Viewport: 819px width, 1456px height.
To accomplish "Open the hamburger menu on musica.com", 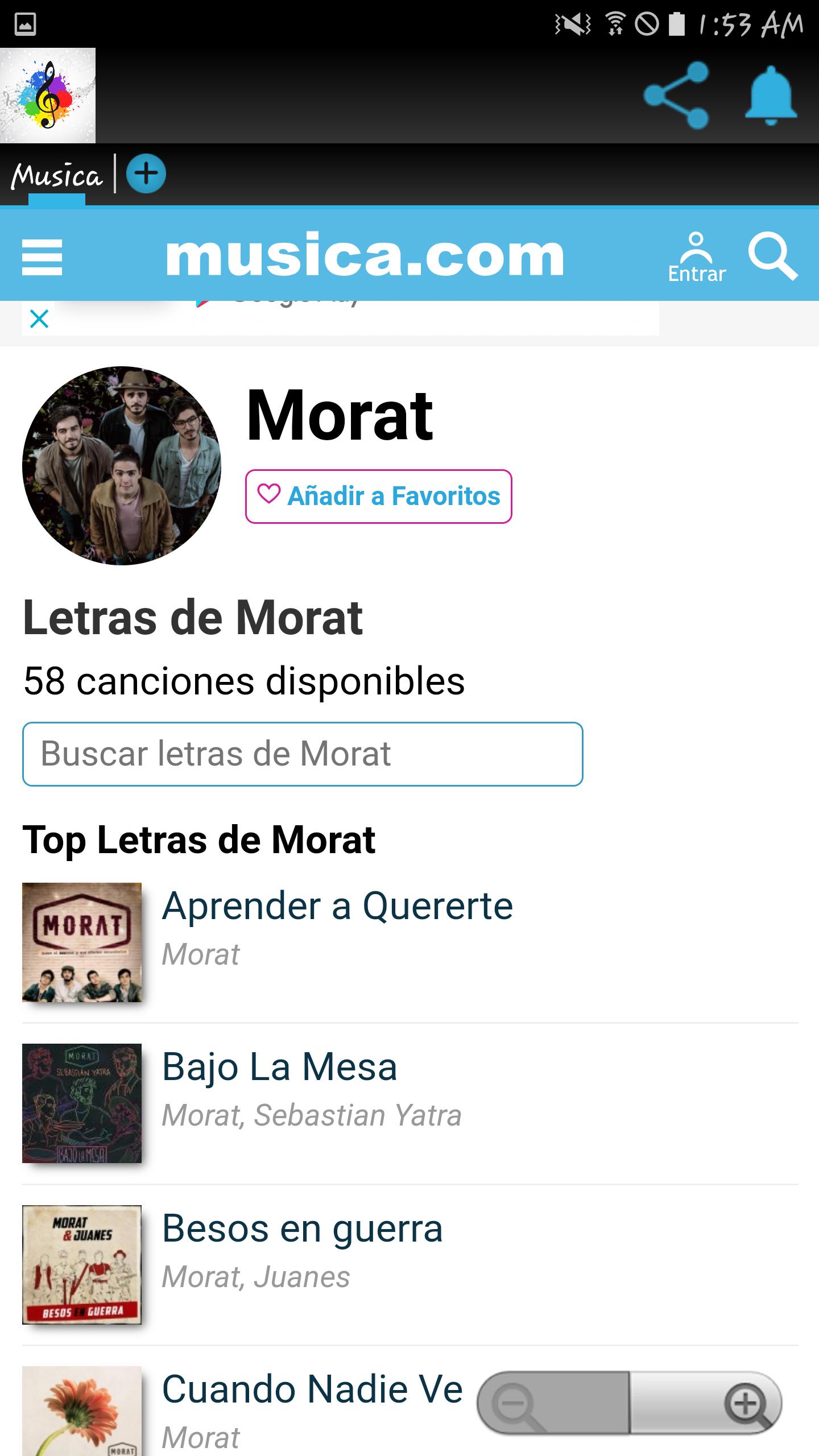I will pyautogui.click(x=42, y=257).
